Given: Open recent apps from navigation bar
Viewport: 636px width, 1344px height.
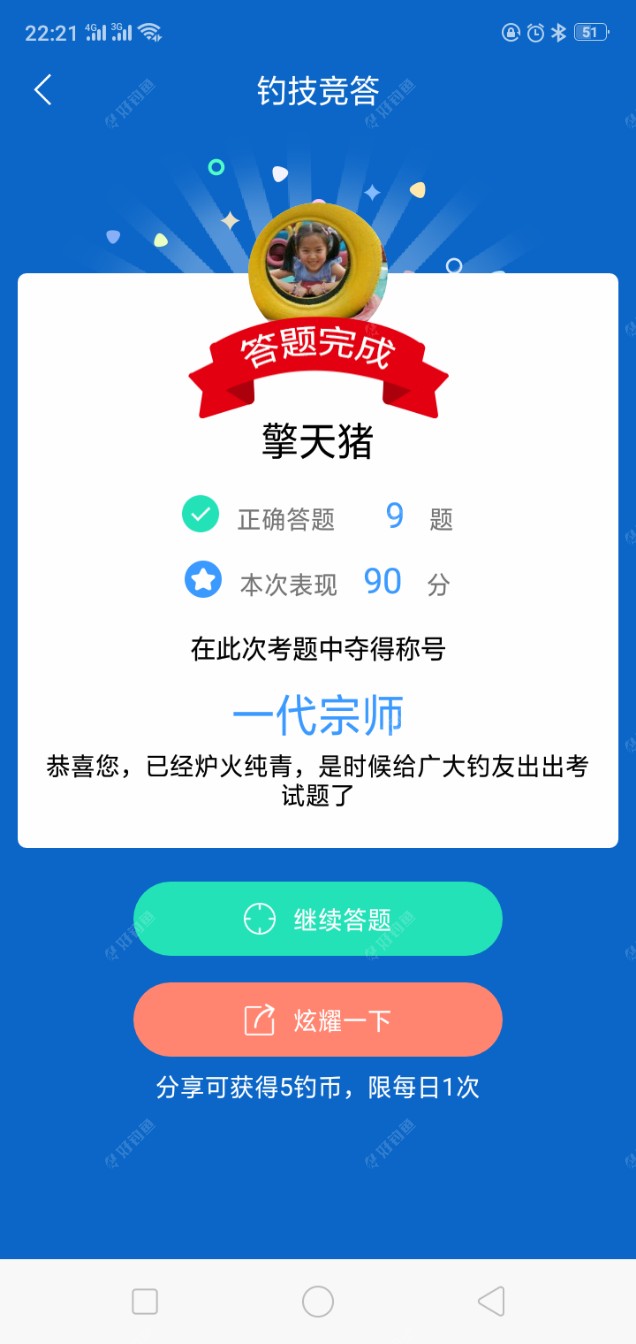Looking at the screenshot, I should (x=145, y=1301).
